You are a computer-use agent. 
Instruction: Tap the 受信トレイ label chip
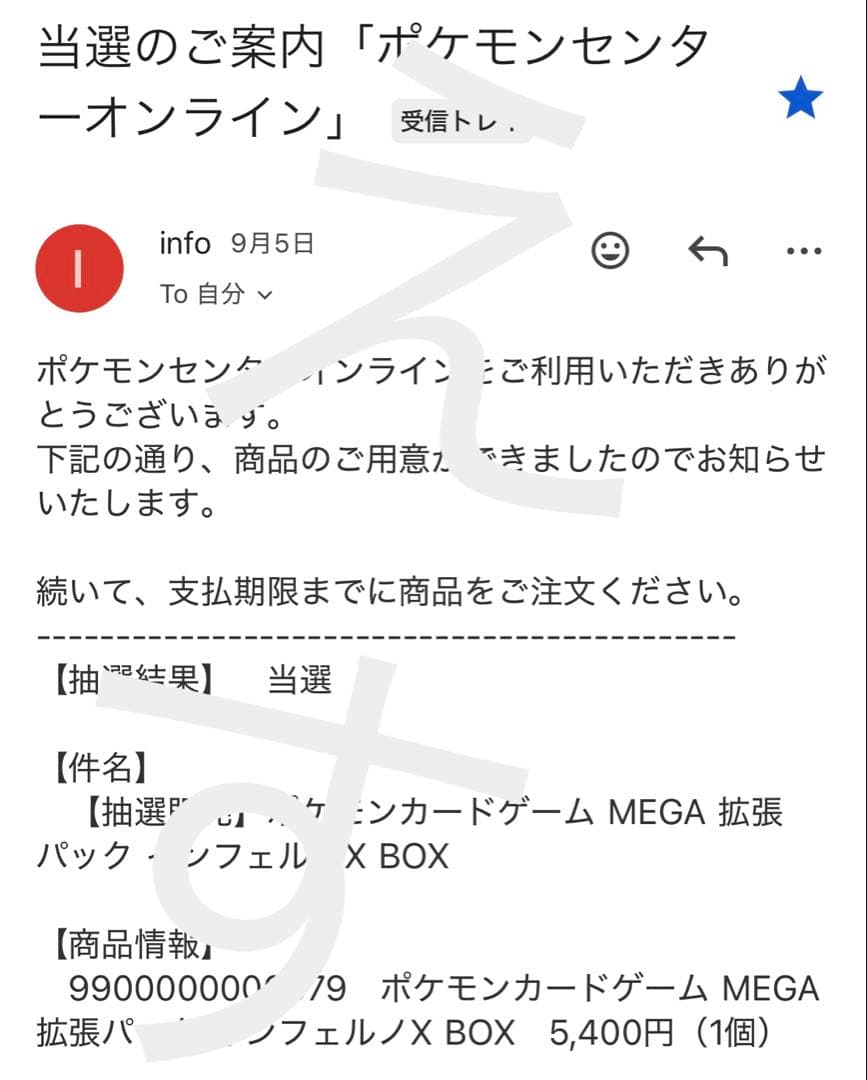click(458, 124)
